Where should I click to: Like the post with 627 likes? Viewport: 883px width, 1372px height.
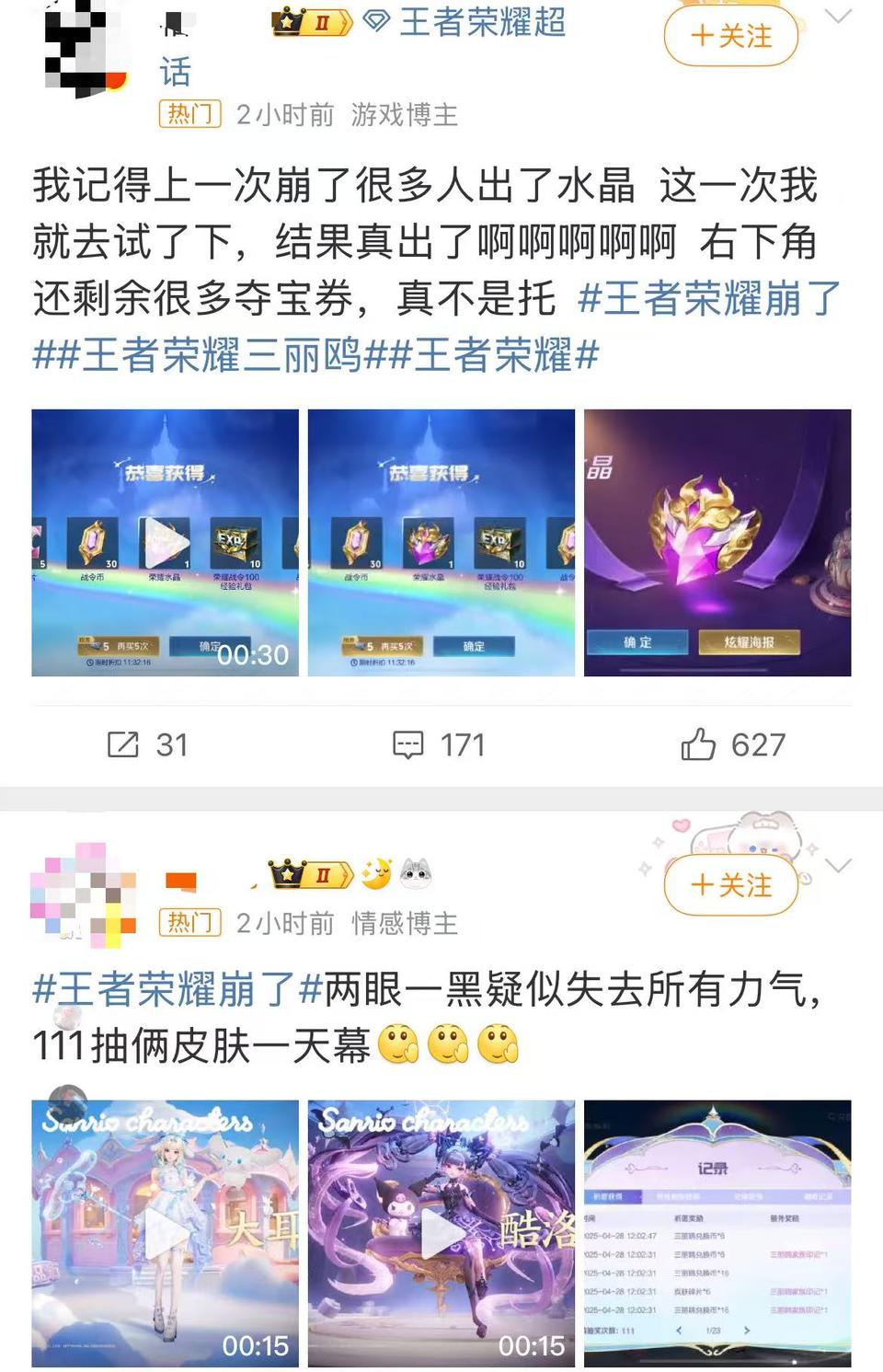[x=733, y=744]
